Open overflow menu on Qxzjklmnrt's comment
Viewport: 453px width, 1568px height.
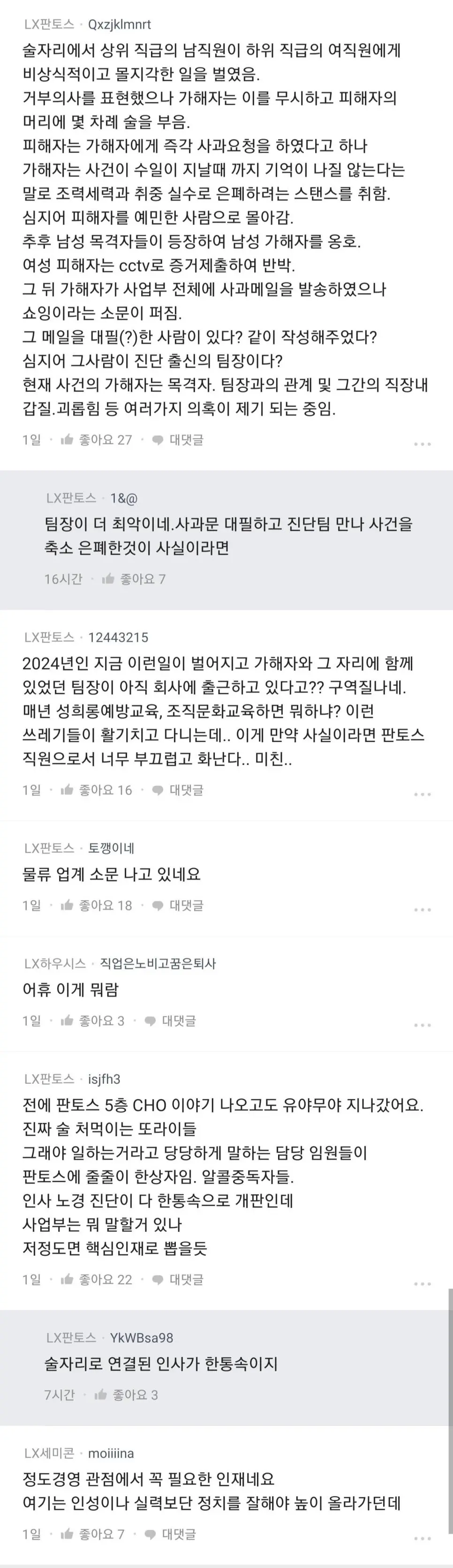[x=422, y=444]
